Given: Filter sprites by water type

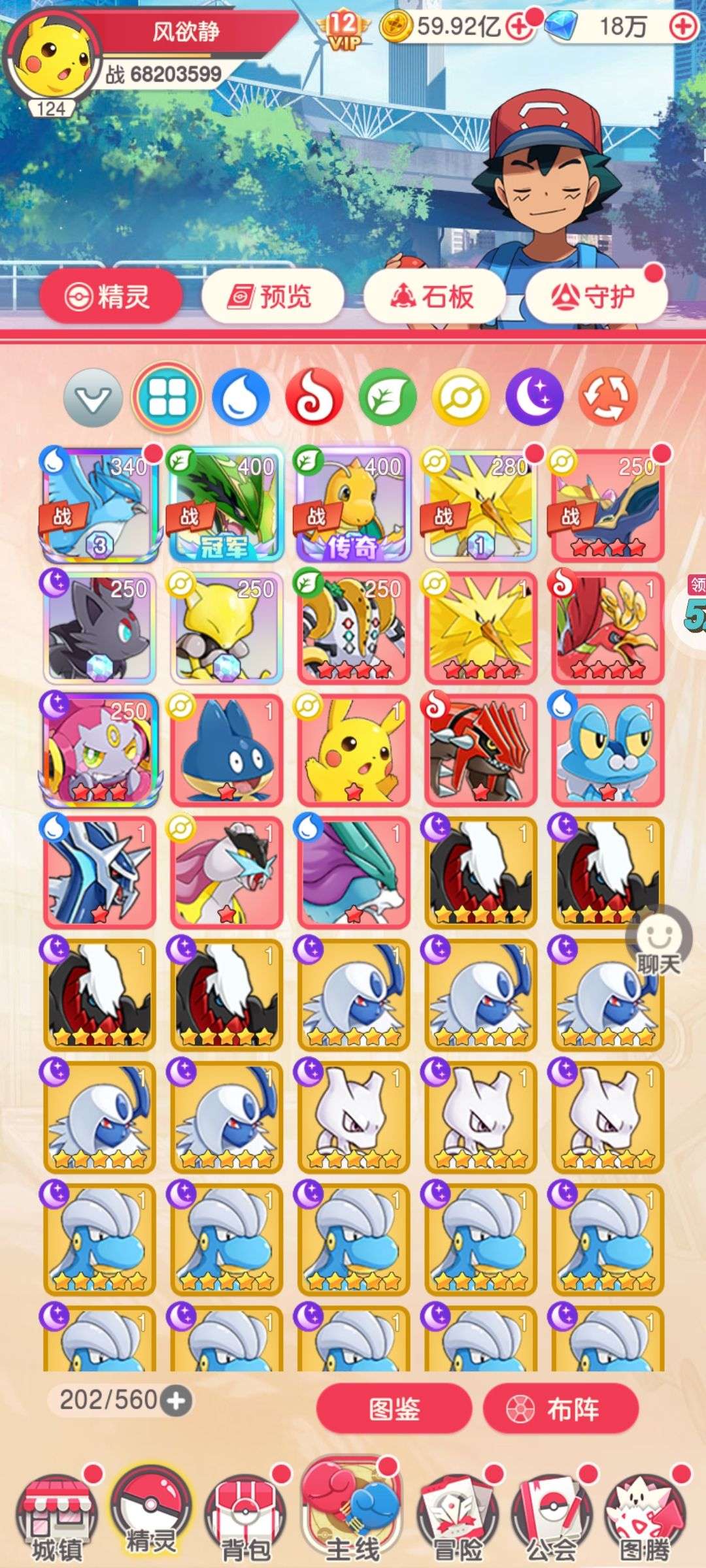Looking at the screenshot, I should point(241,397).
